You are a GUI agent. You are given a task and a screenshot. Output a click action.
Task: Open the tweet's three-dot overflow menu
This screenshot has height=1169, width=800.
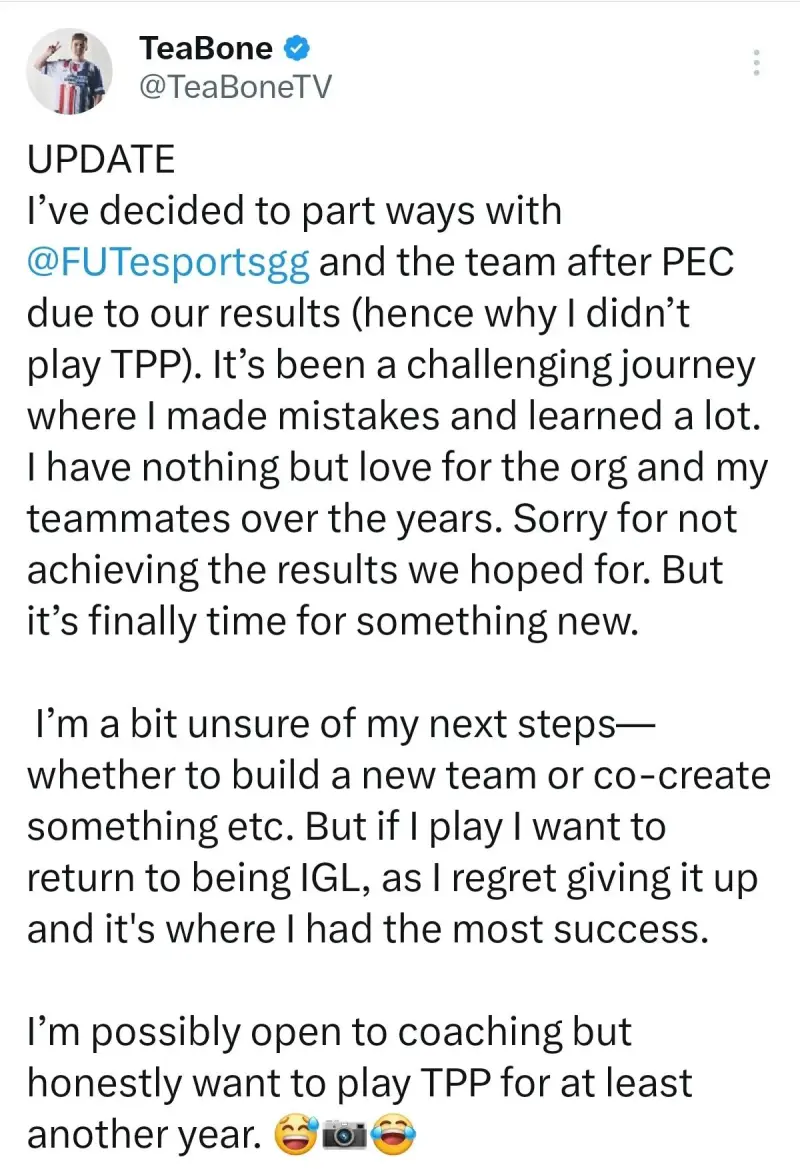pos(756,62)
